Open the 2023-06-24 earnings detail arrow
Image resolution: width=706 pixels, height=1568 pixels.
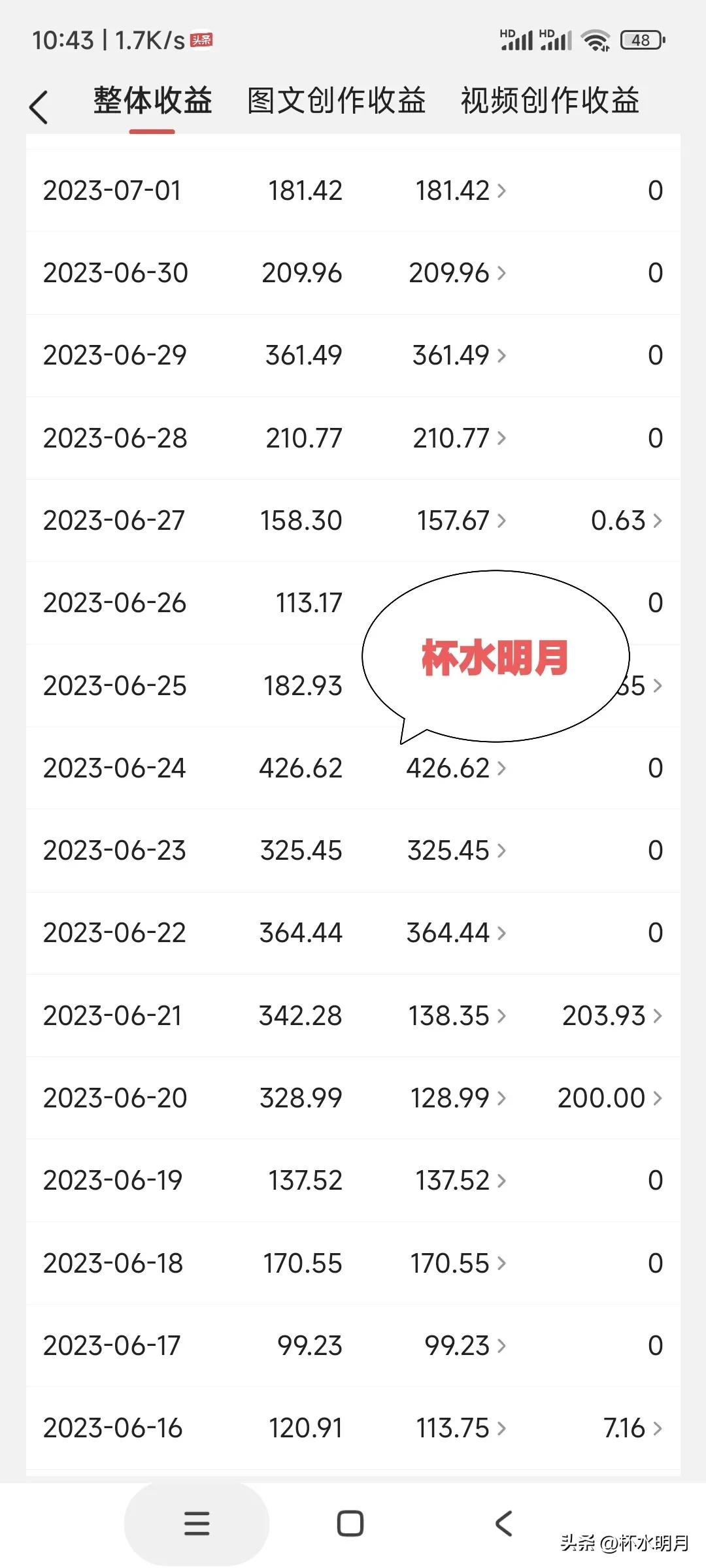pyautogui.click(x=505, y=768)
